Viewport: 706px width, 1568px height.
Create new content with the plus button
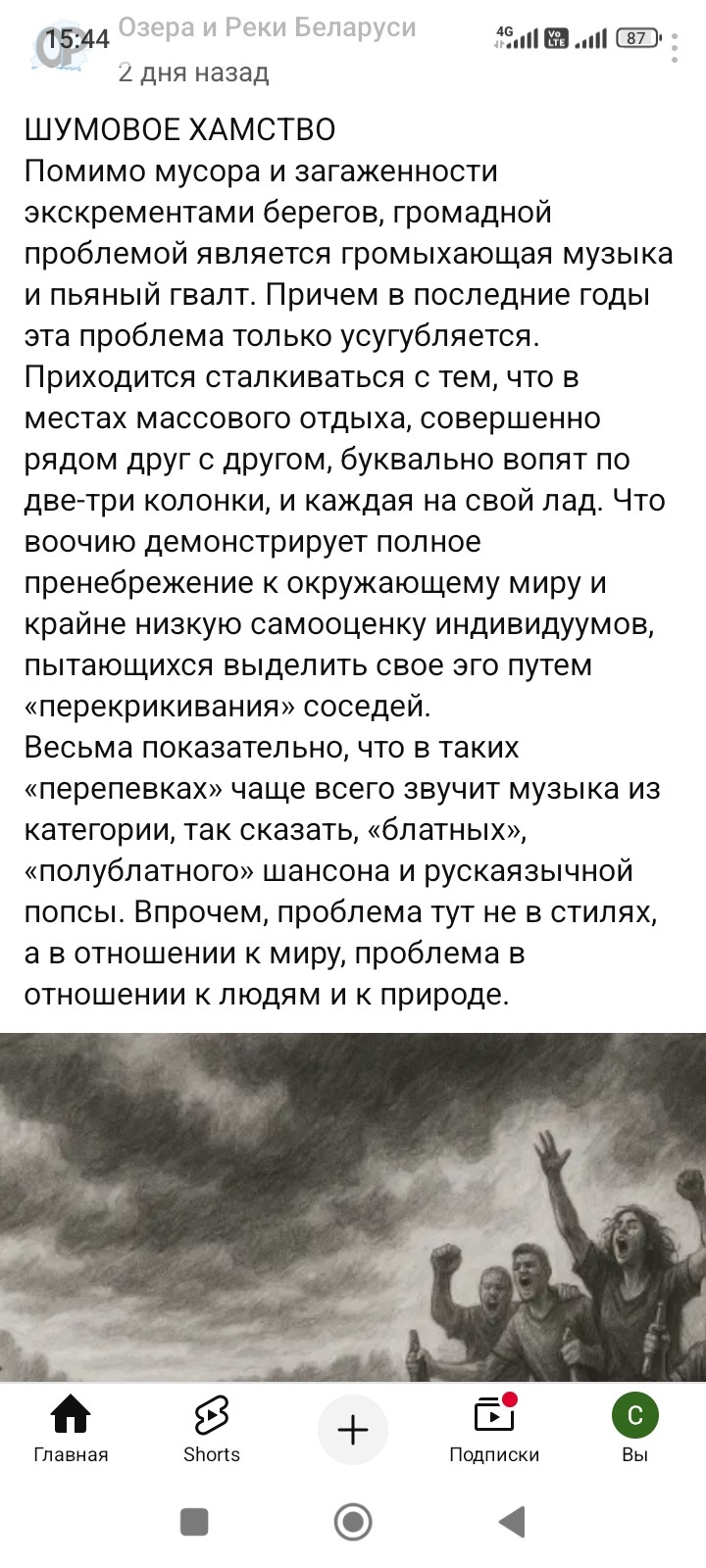353,1430
